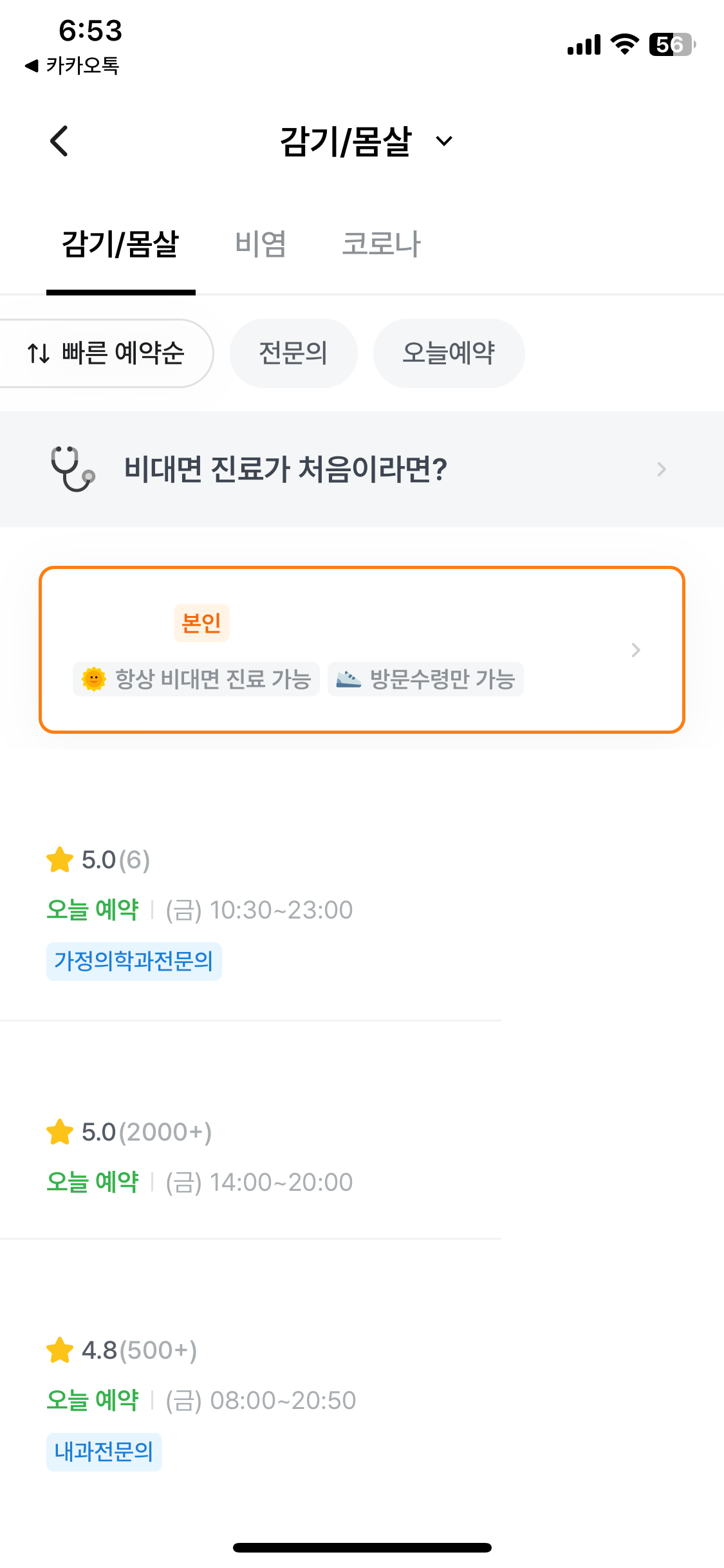Tap the battery level indicator
Viewport: 724px width, 1568px height.
(x=671, y=44)
